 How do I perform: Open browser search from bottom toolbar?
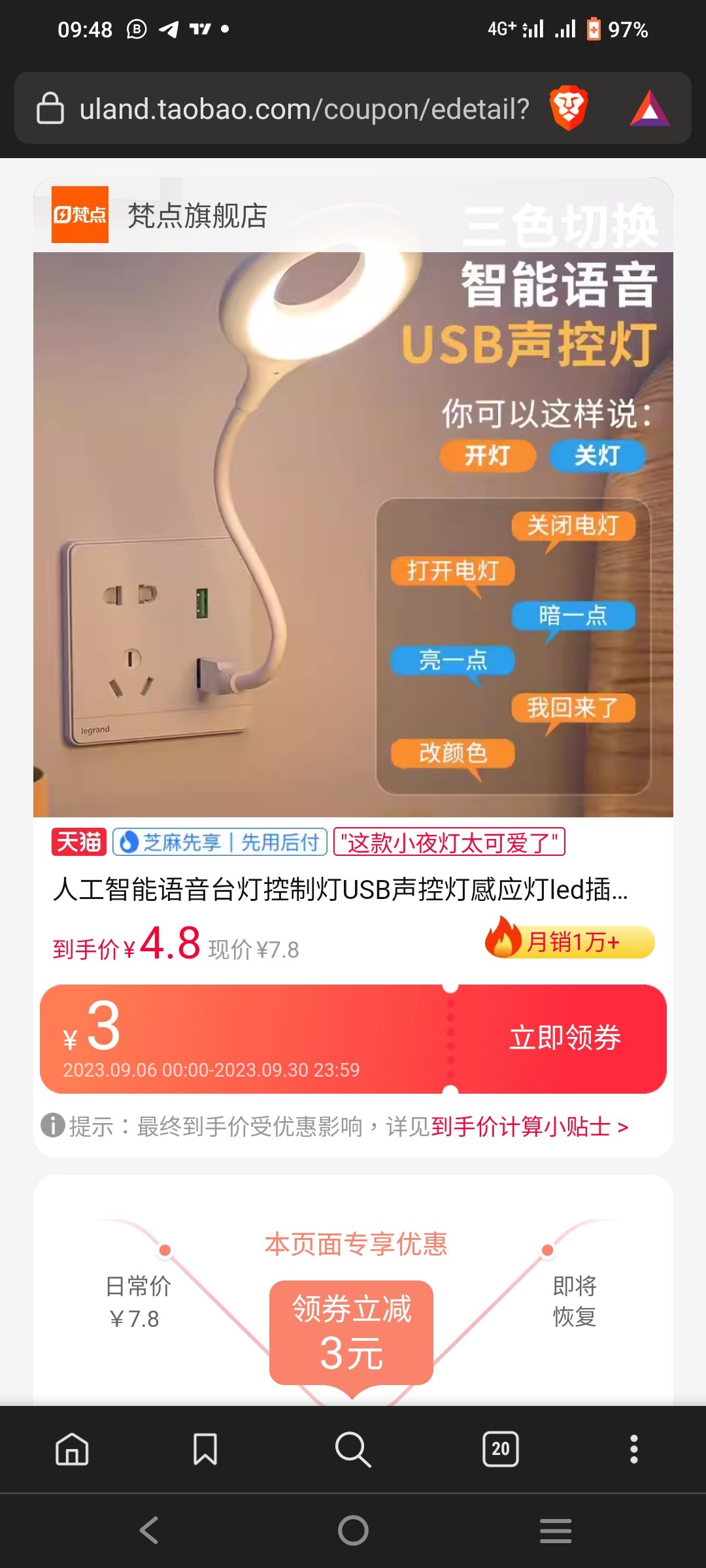coord(353,1449)
